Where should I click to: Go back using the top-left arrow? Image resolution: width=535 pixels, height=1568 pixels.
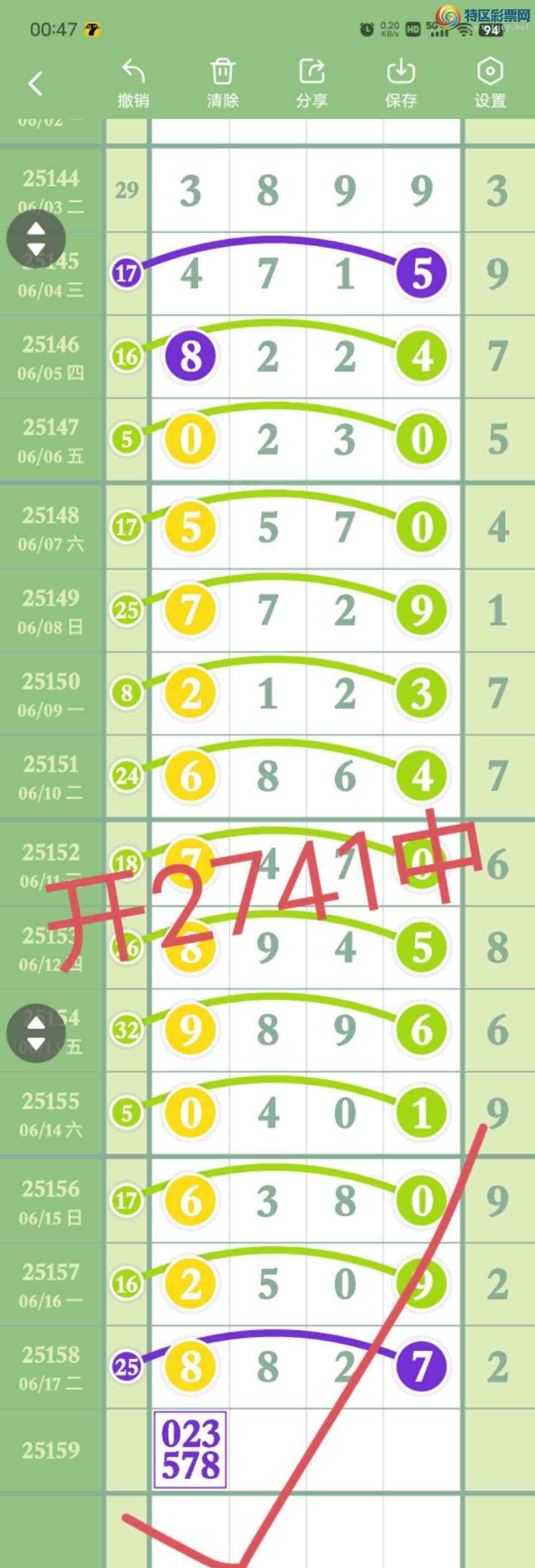click(35, 83)
